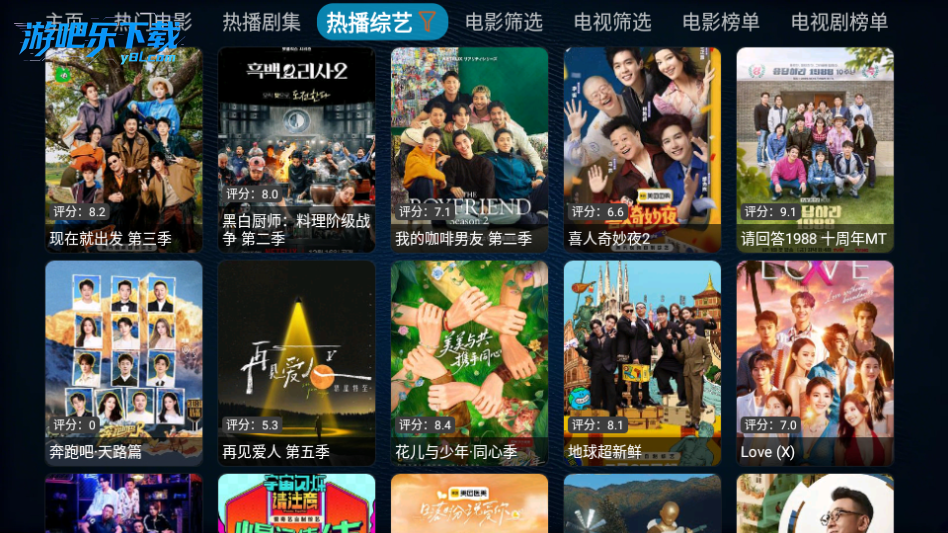Open the Love (X) show
Screen dimensions: 948x533
(815, 363)
